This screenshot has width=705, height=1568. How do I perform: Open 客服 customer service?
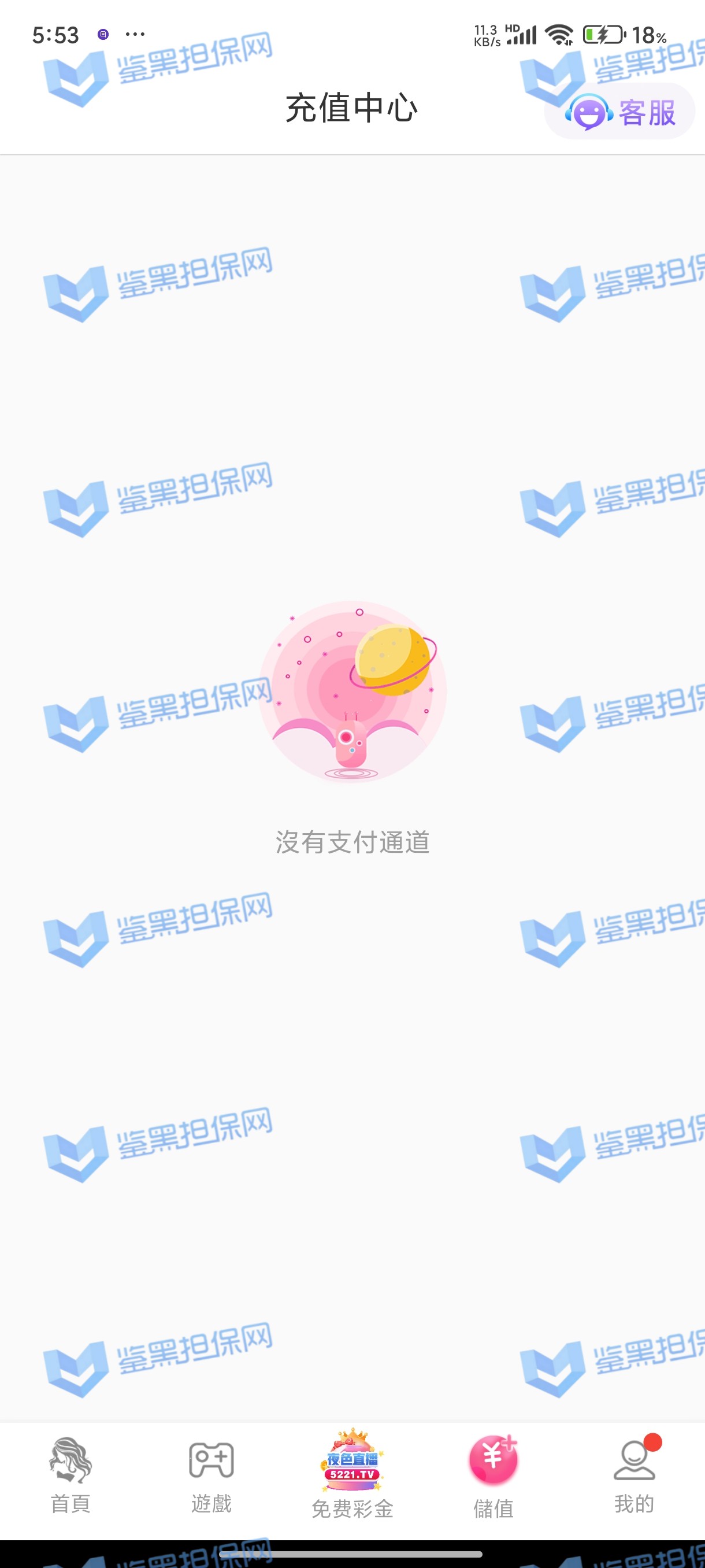coord(619,112)
